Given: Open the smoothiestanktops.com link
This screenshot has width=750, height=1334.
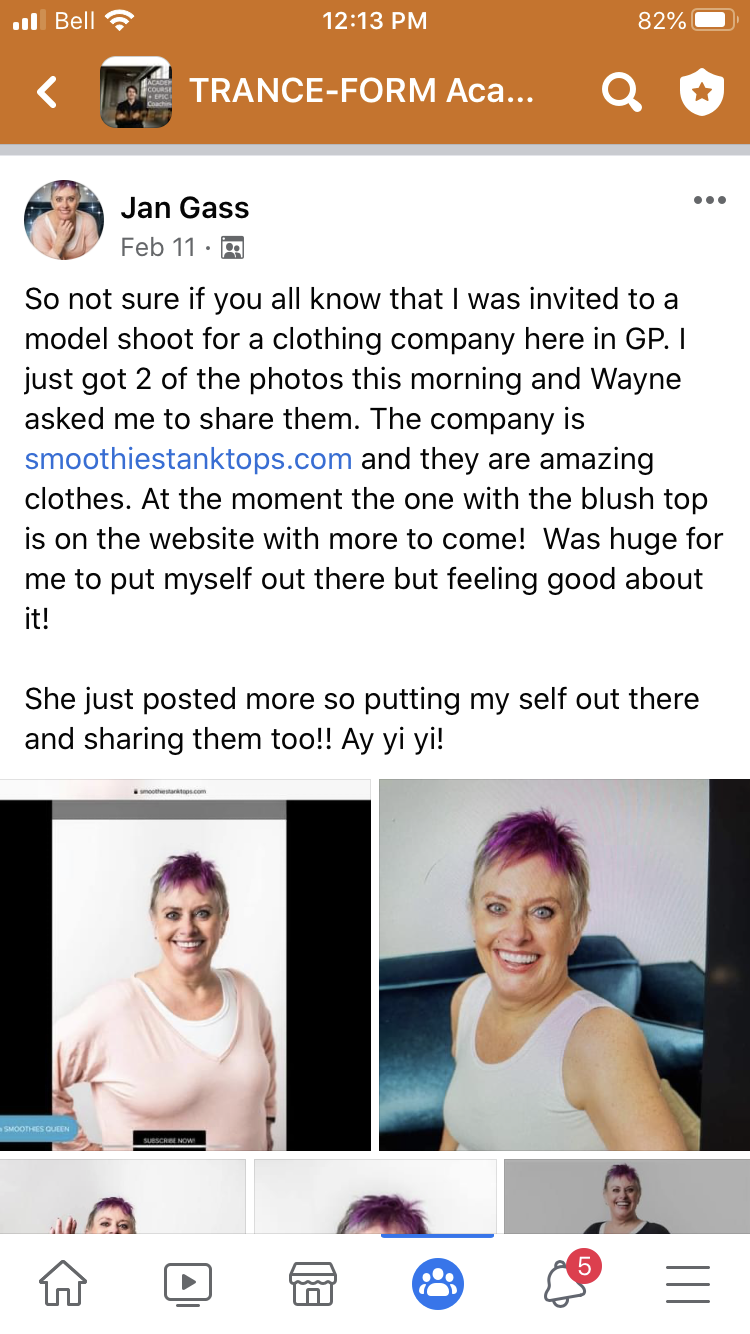Looking at the screenshot, I should point(188,459).
